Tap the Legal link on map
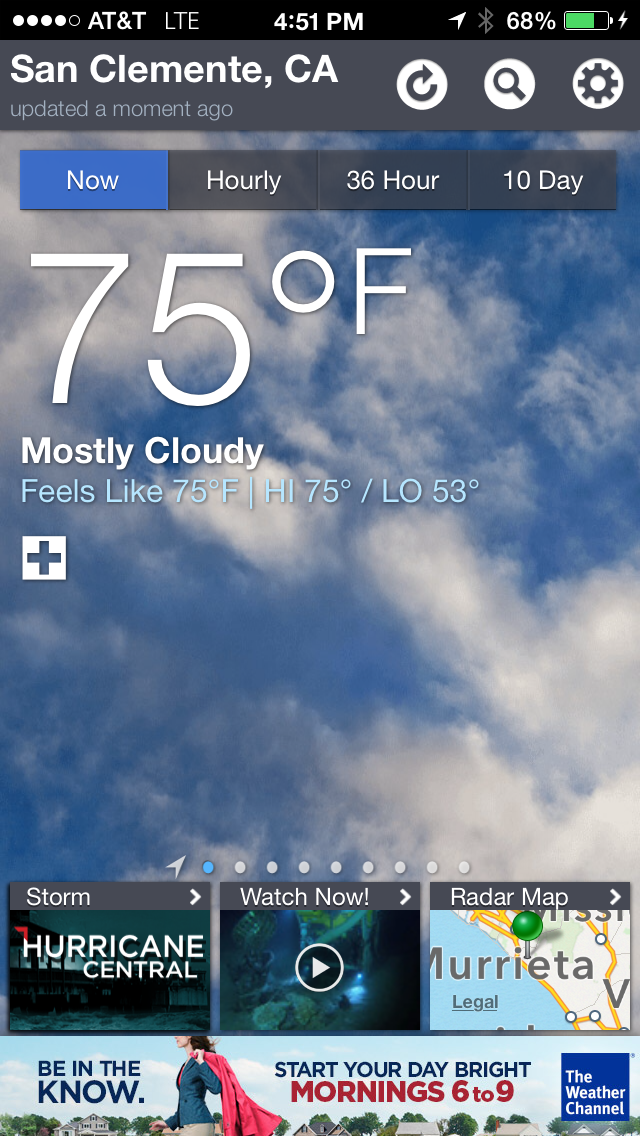Screen dimensions: 640x1136 (x=474, y=1002)
